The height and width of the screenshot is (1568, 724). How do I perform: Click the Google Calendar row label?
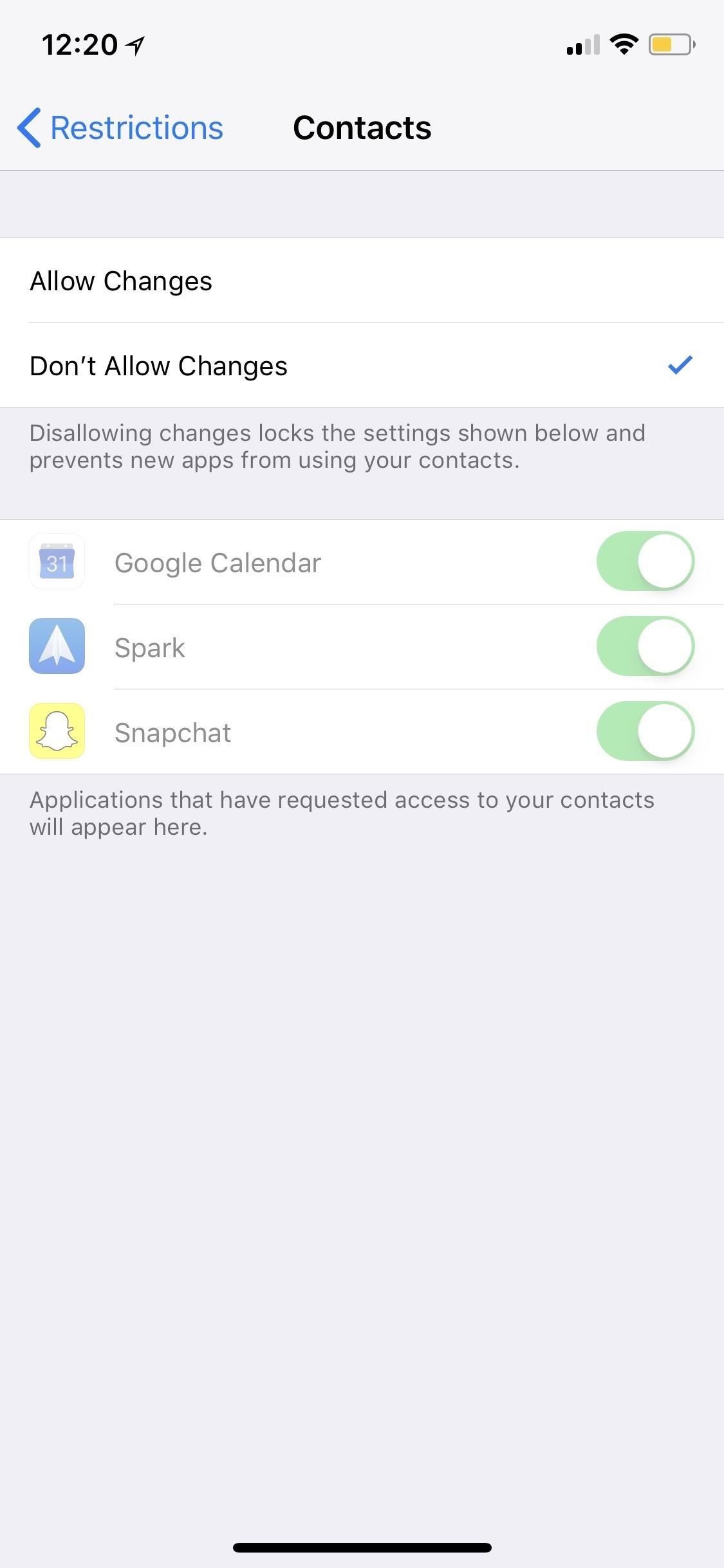click(x=218, y=561)
